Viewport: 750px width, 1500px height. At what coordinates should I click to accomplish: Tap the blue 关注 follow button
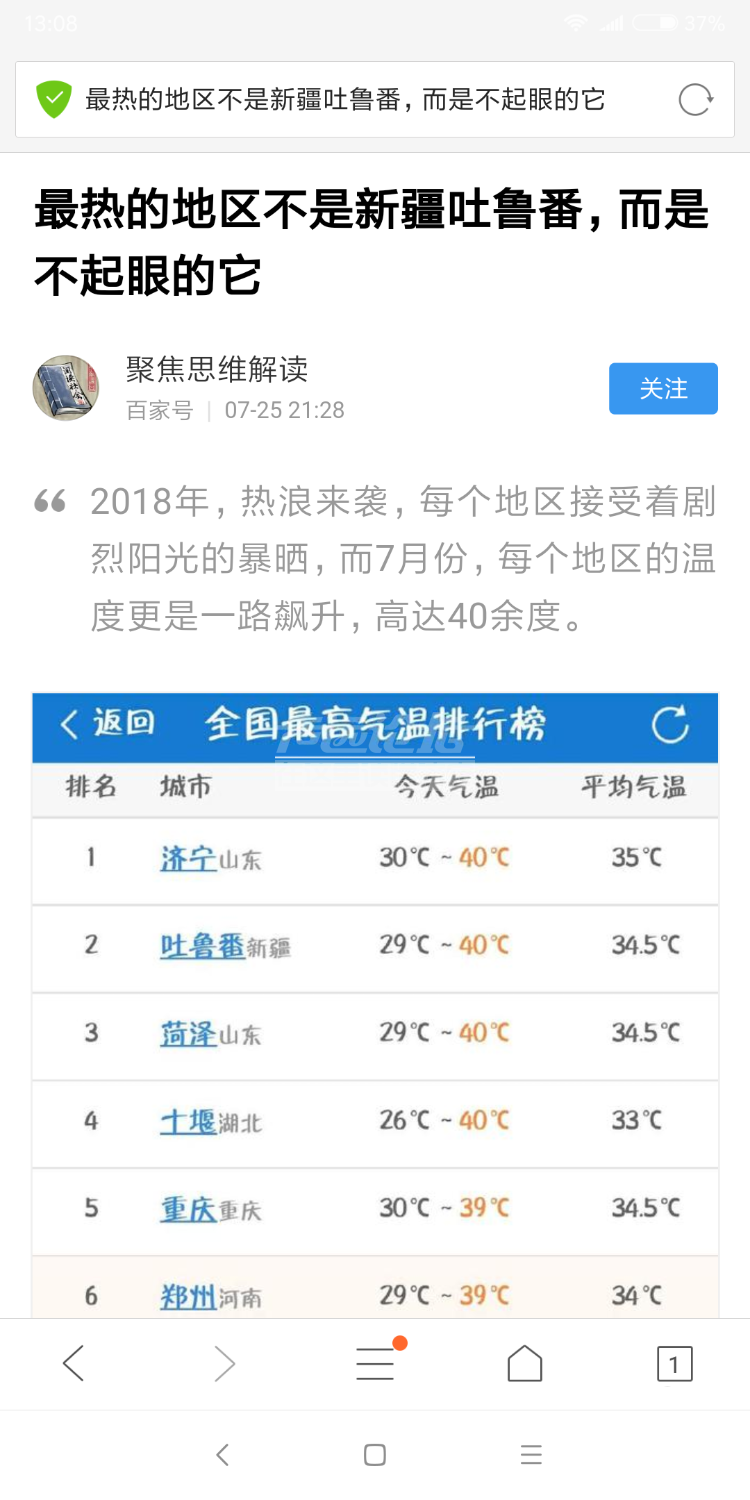663,388
